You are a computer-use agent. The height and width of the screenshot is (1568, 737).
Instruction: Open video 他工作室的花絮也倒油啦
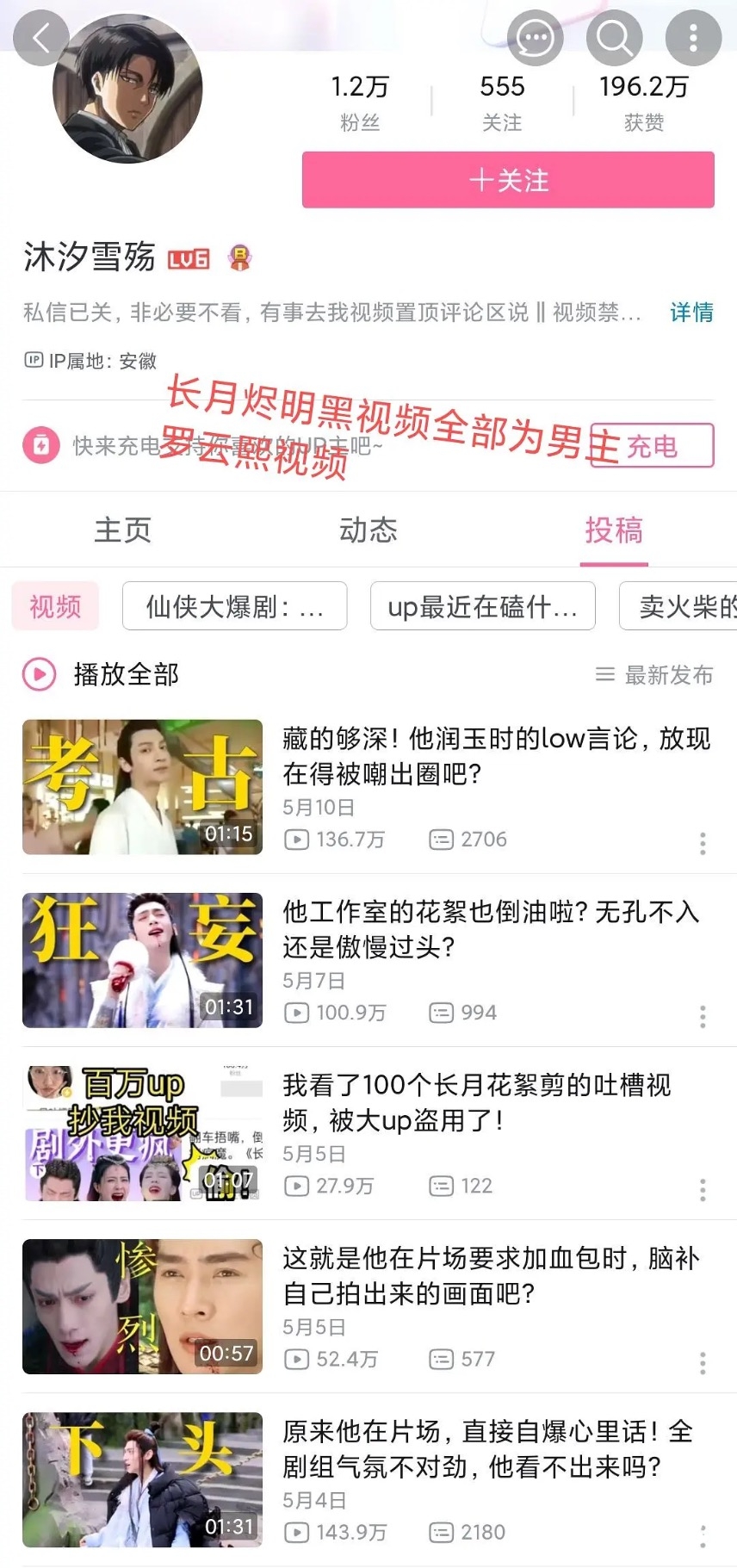pos(491,928)
